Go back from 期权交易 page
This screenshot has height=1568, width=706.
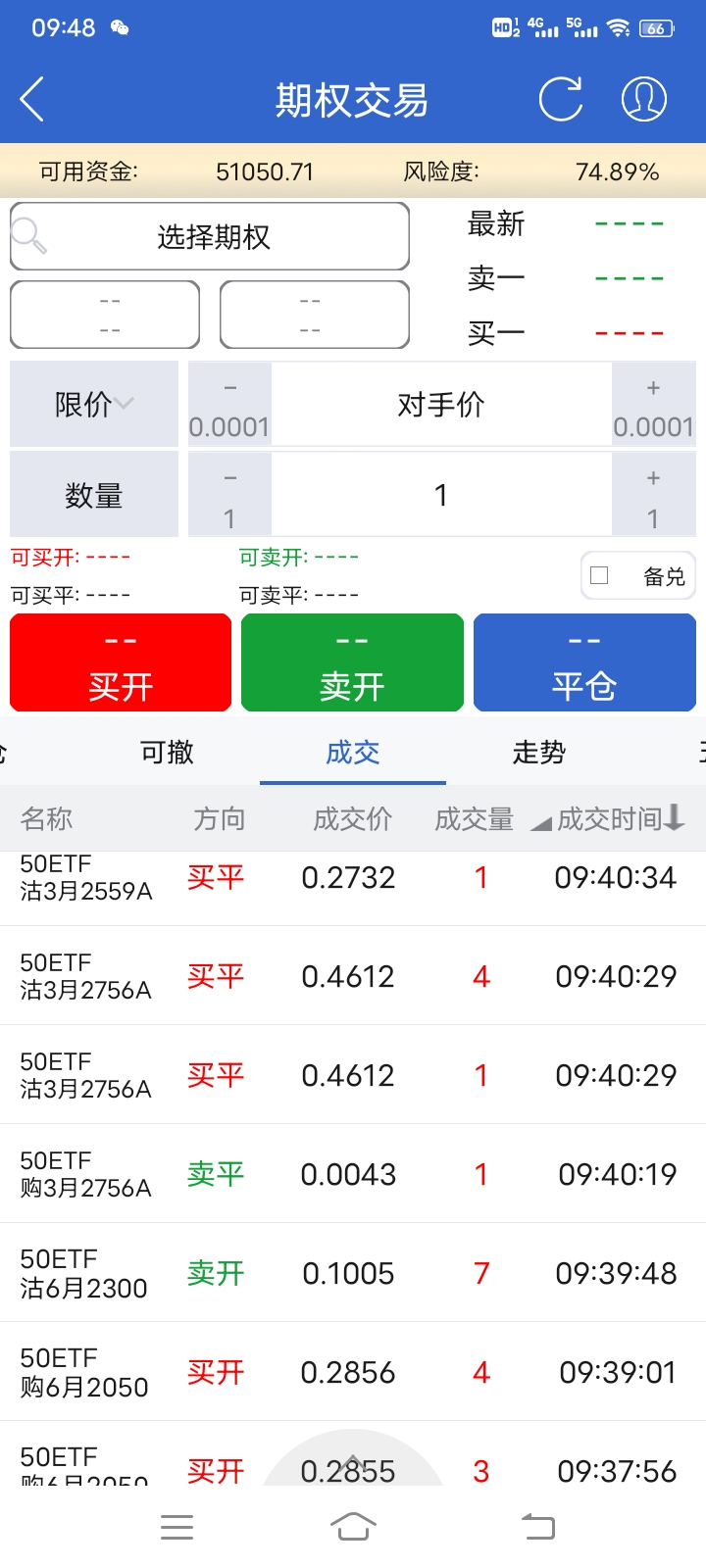[32, 99]
